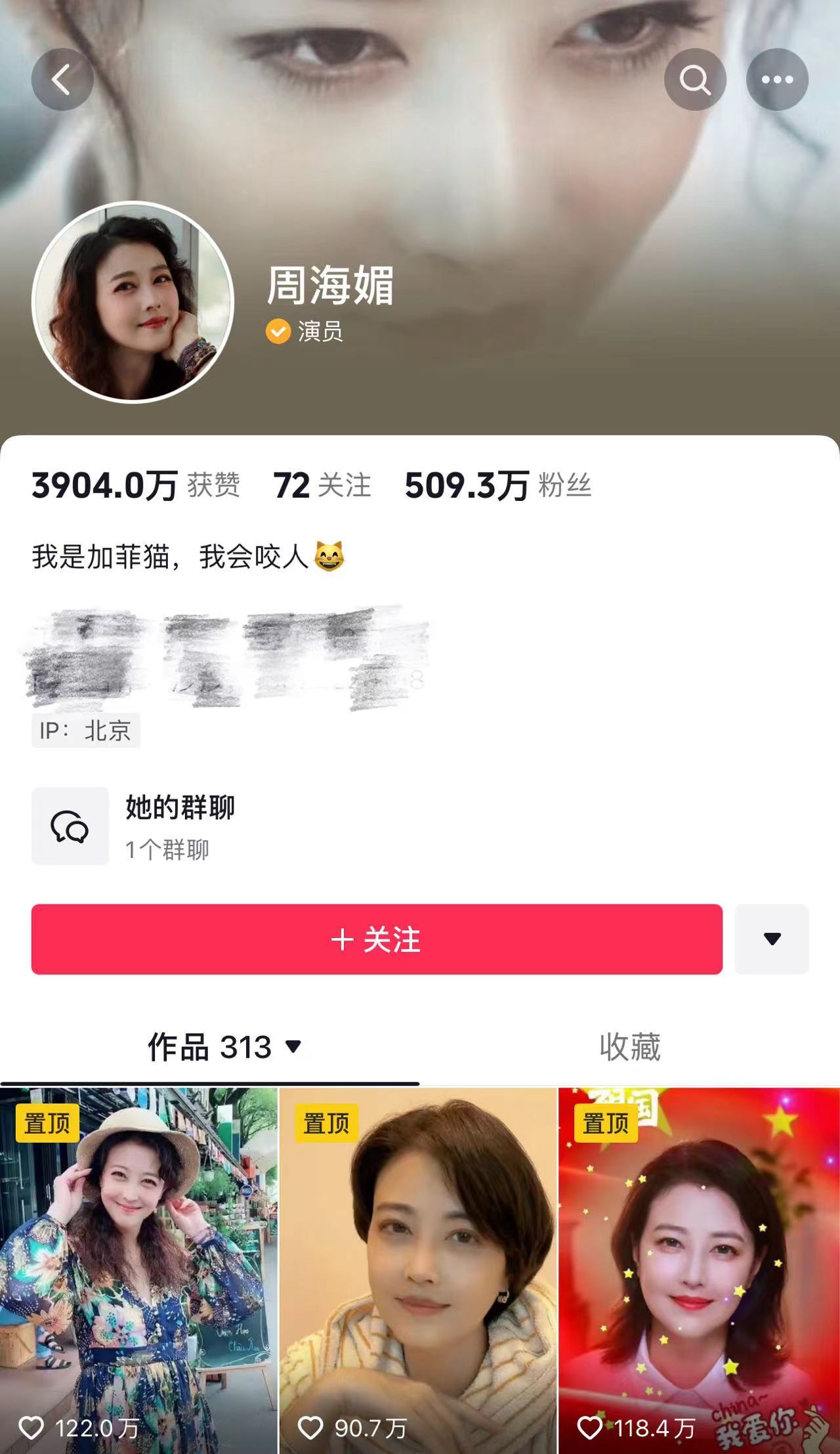Image resolution: width=840 pixels, height=1454 pixels.
Task: Follow the account with the red 关注 button
Action: point(377,939)
